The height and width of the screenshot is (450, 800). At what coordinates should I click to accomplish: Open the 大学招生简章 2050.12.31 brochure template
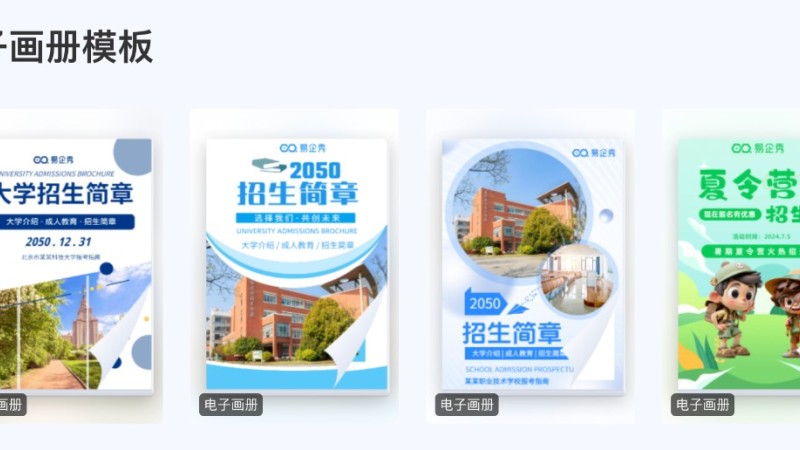click(75, 265)
